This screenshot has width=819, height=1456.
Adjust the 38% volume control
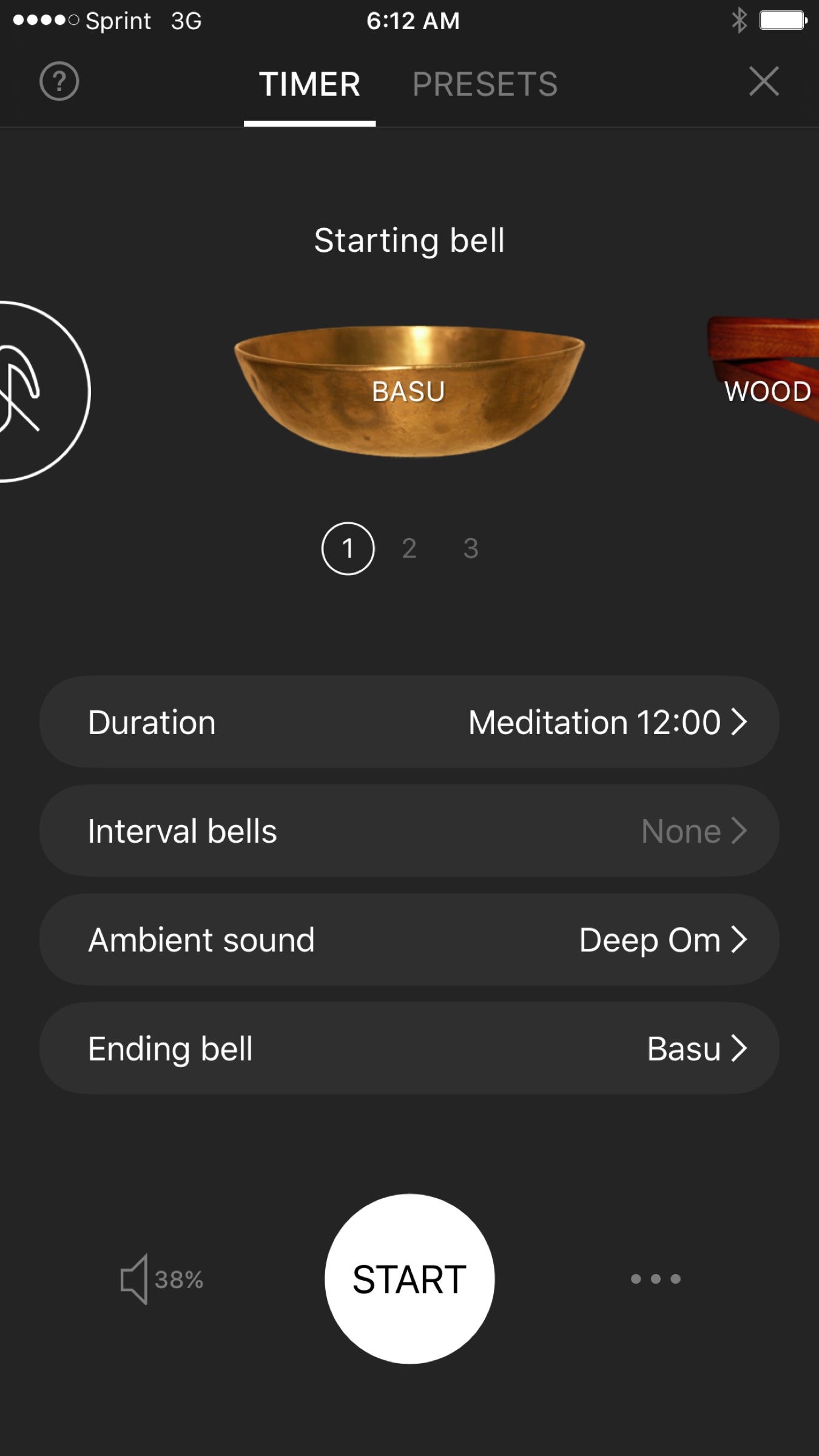[161, 1279]
